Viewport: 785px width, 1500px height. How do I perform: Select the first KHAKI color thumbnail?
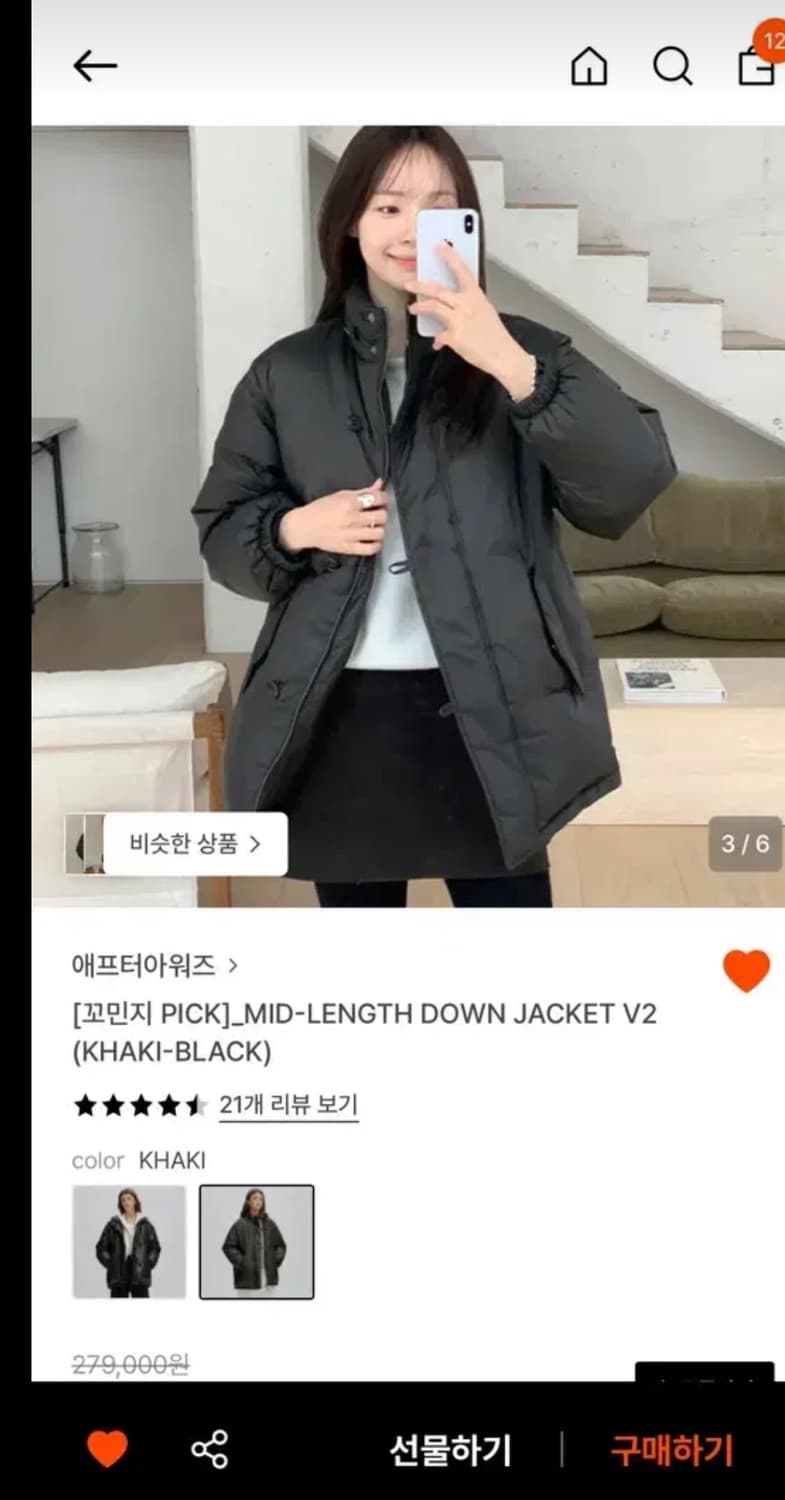130,1243
